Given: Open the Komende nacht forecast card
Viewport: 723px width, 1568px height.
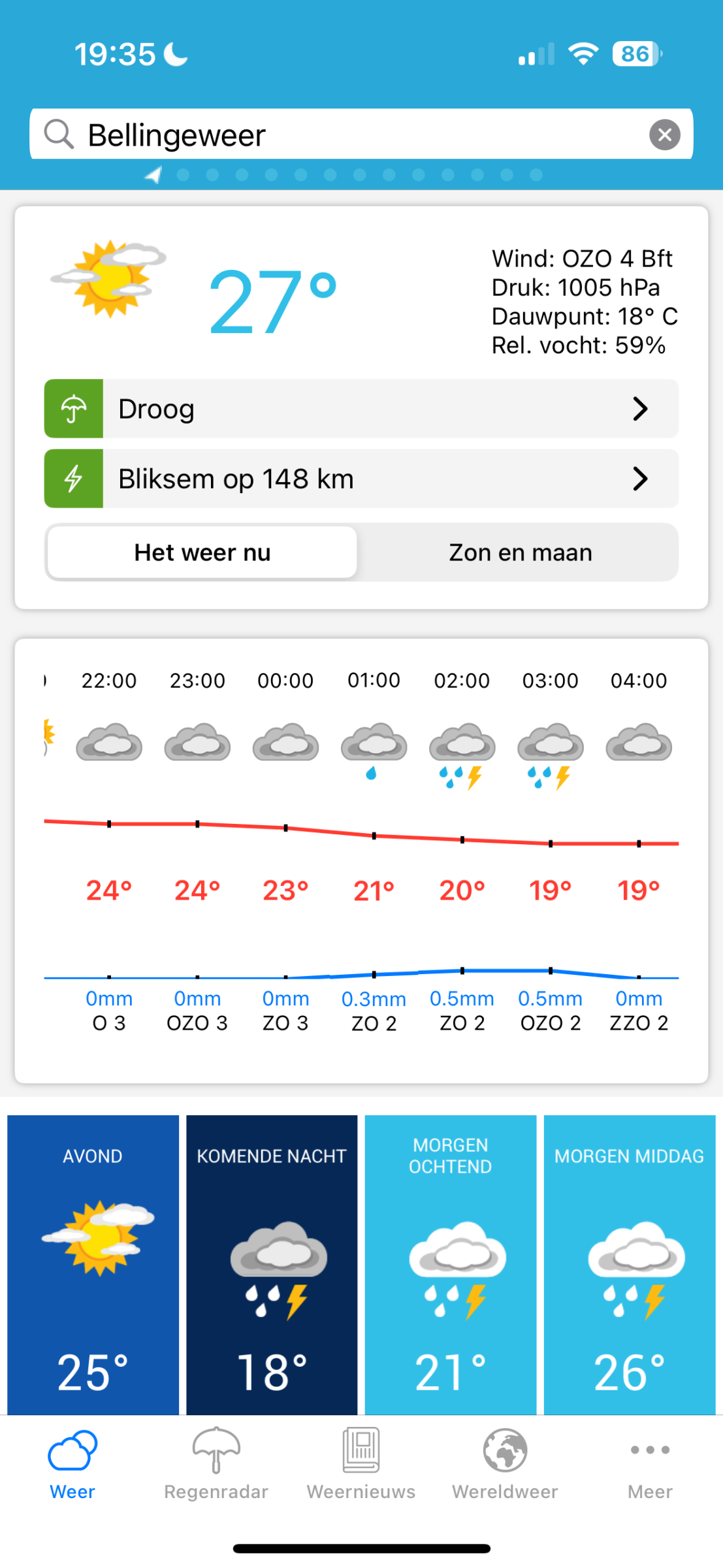Looking at the screenshot, I should click(x=272, y=1265).
